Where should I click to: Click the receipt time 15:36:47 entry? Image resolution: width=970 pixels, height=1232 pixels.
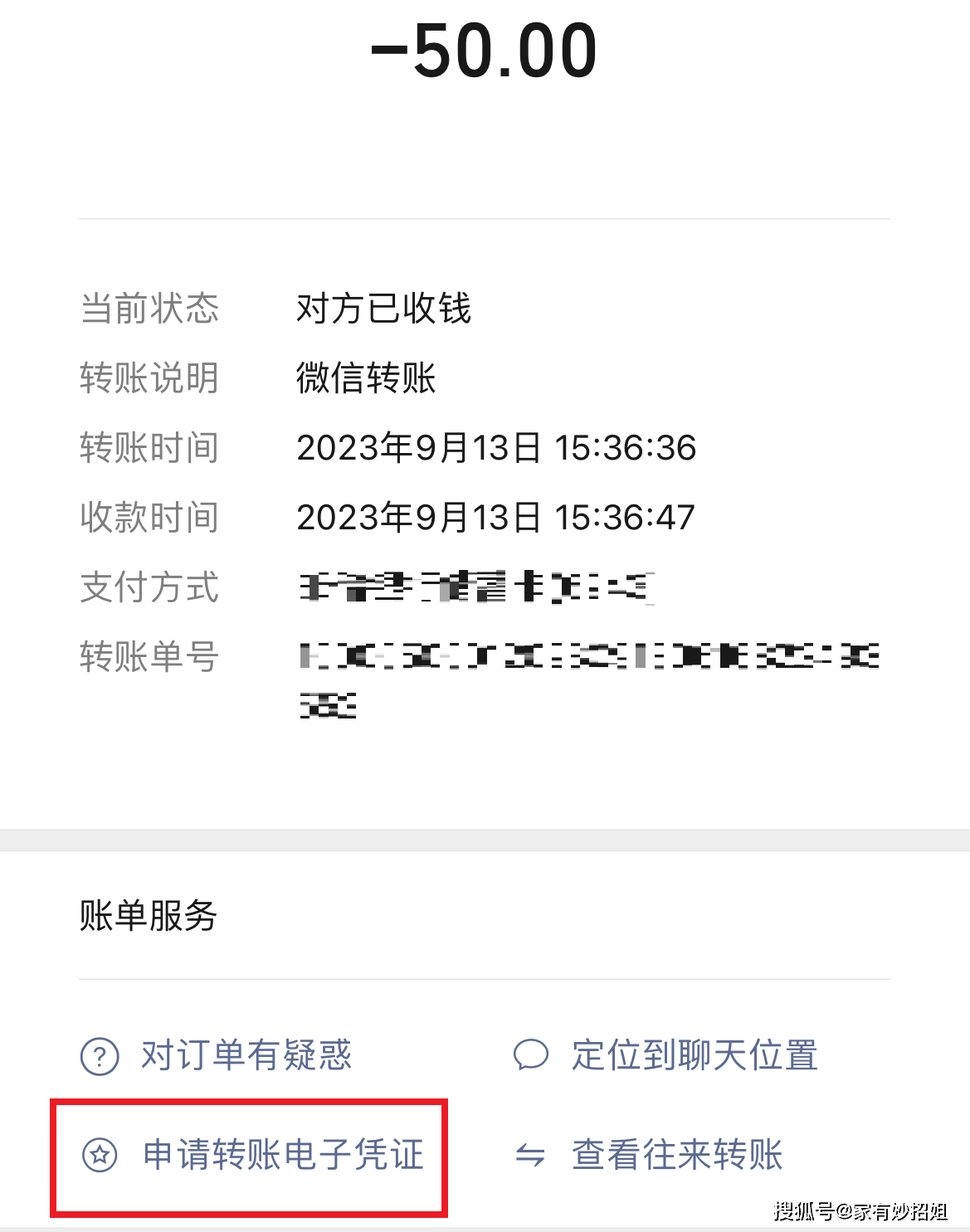pyautogui.click(x=495, y=517)
